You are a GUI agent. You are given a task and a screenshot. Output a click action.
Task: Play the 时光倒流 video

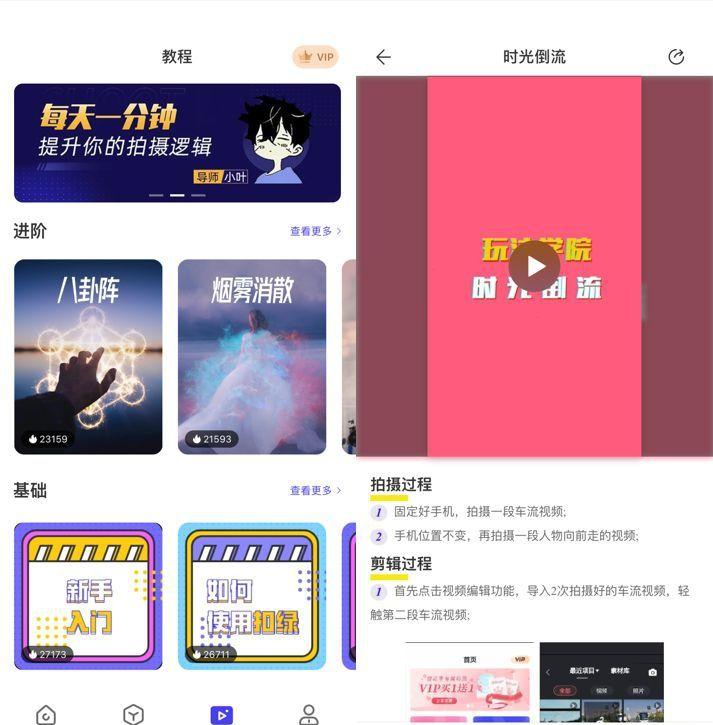coord(534,266)
